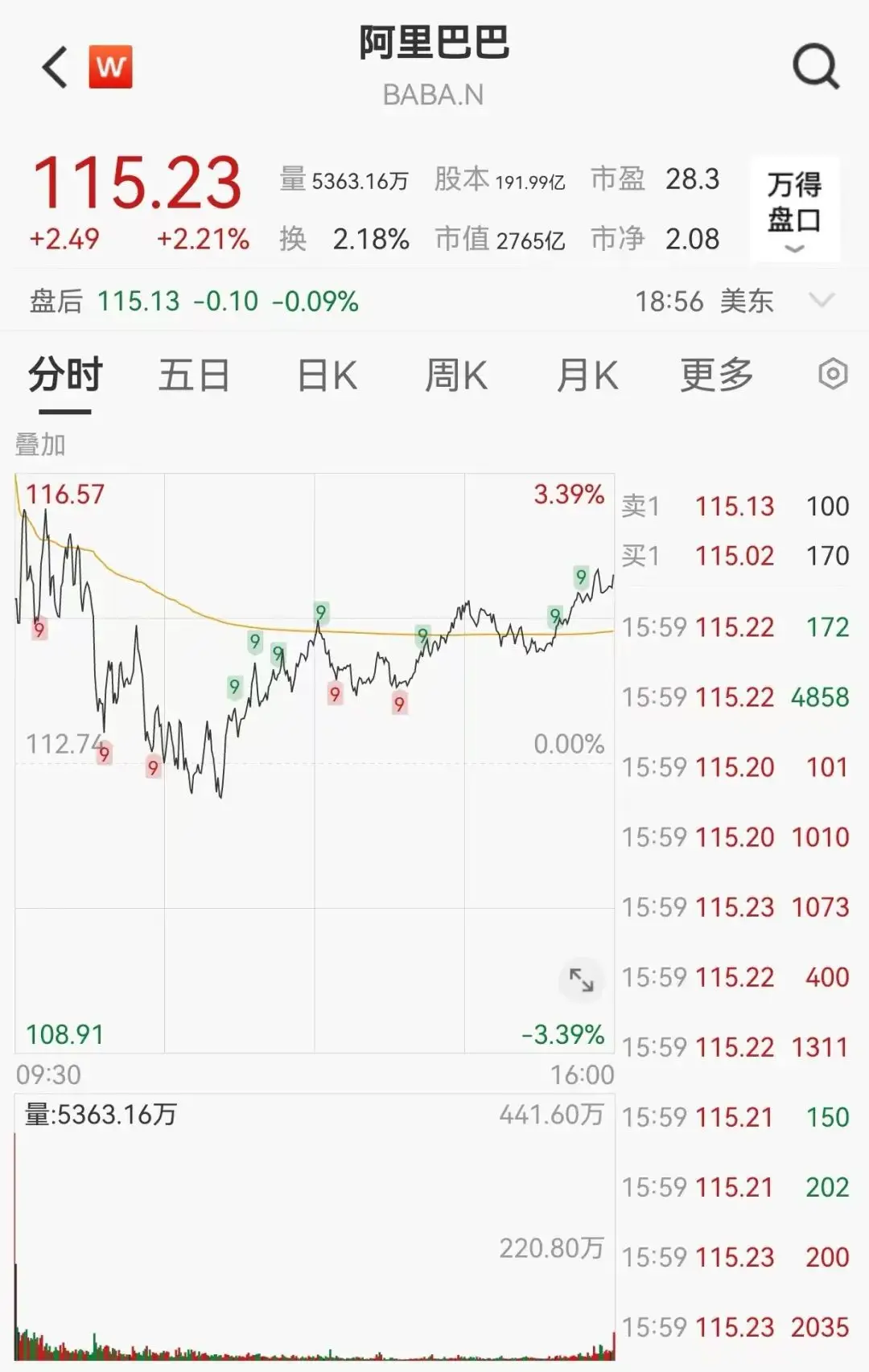Switch to the 日K tab
The height and width of the screenshot is (1372, 869).
click(324, 374)
